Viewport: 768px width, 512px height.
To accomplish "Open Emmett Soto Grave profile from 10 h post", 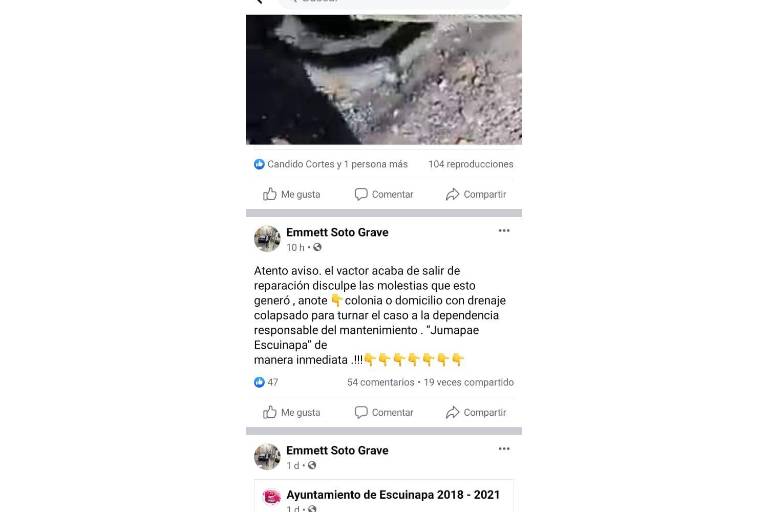I will pos(337,232).
